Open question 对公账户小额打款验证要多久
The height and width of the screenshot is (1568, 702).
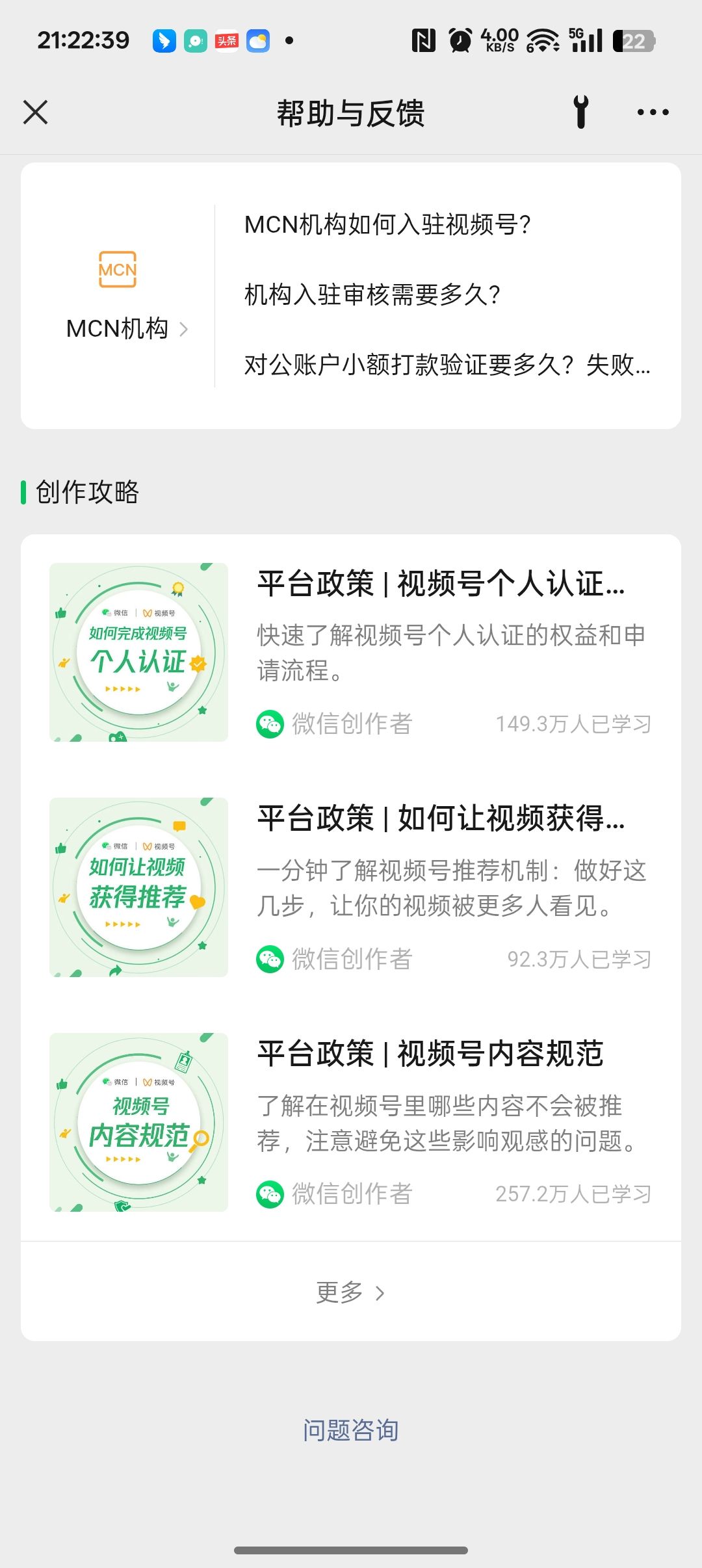tap(447, 365)
